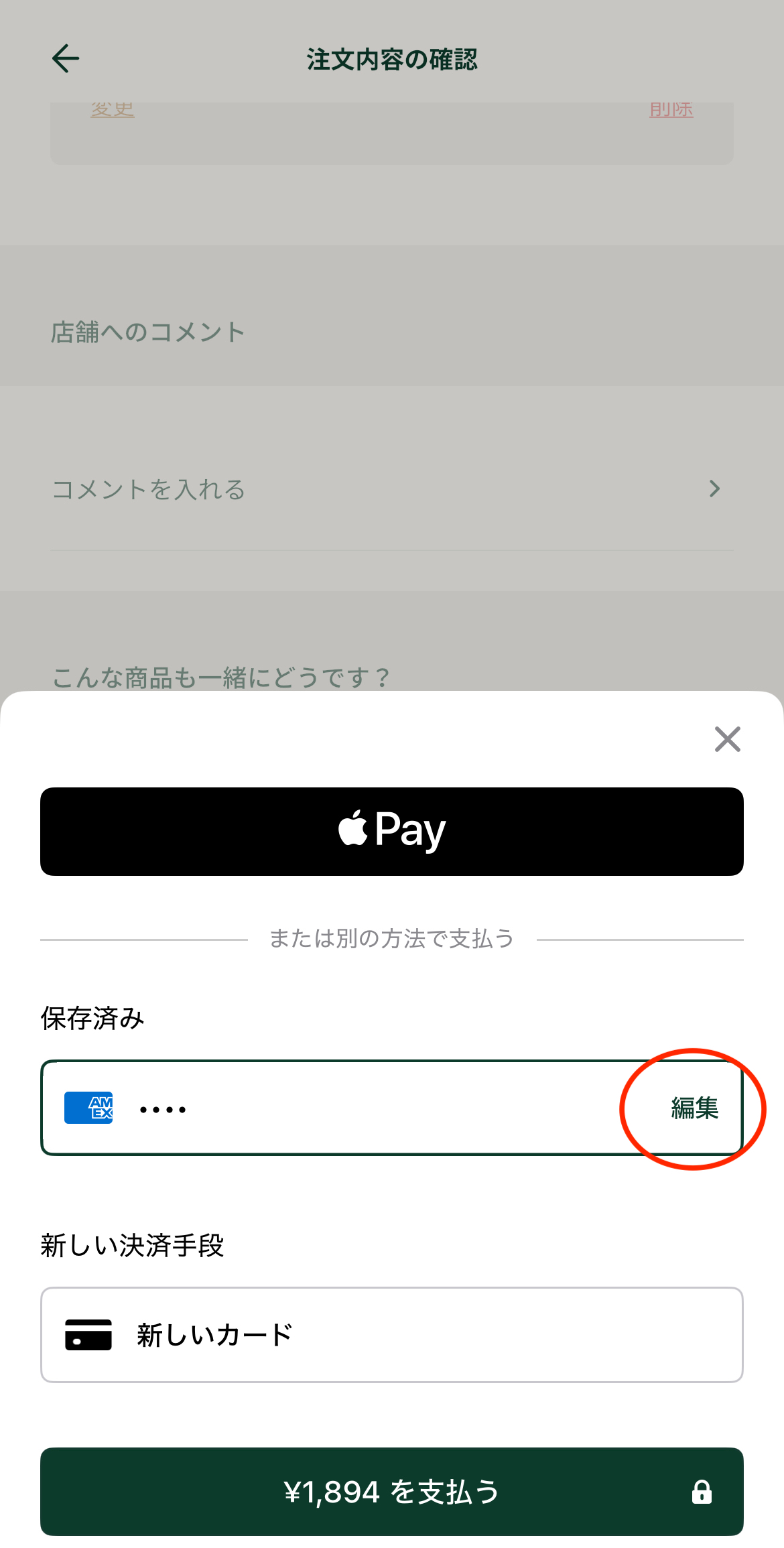This screenshot has height=1548, width=784.
Task: Tap 編集 to edit saved card
Action: (694, 1108)
